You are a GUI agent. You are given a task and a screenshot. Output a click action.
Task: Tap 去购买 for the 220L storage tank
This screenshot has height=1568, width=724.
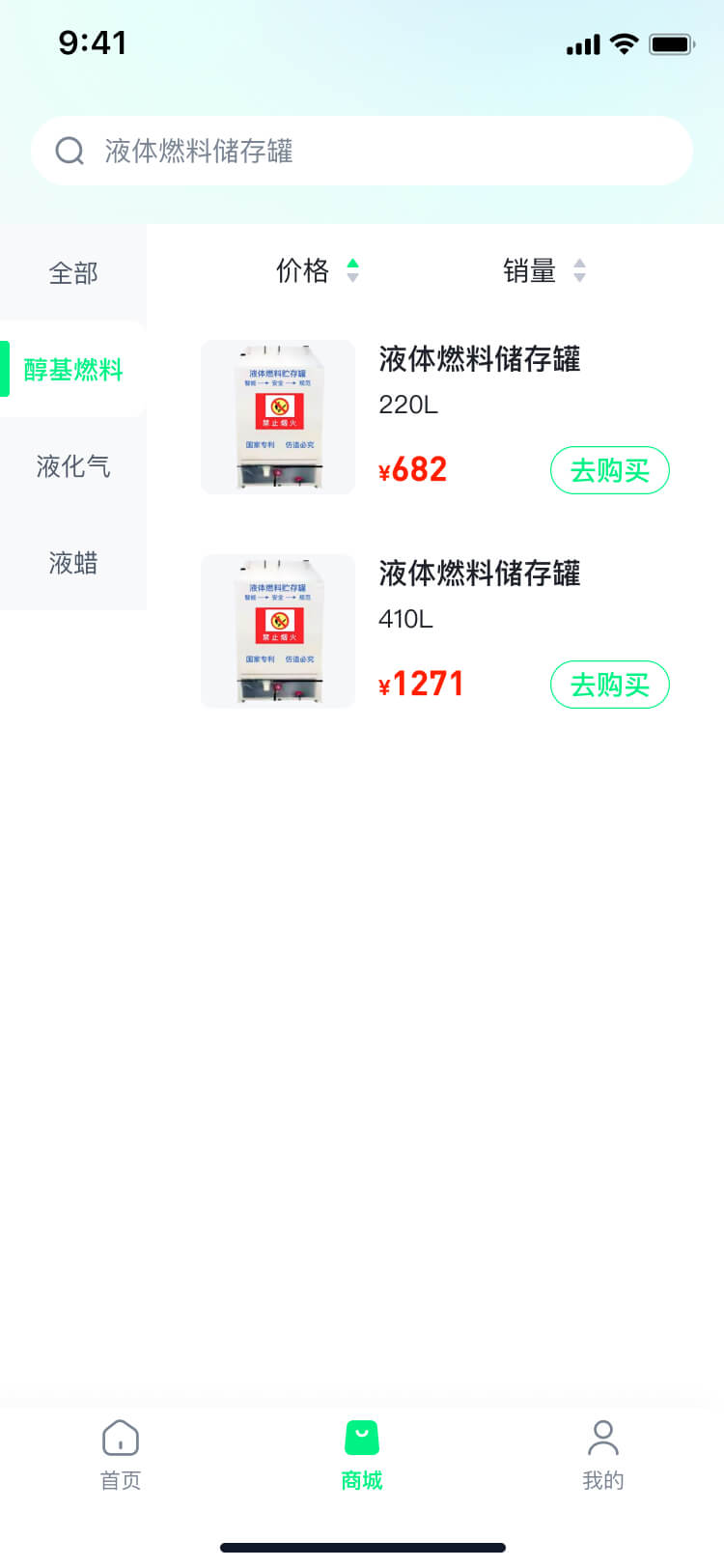point(609,470)
